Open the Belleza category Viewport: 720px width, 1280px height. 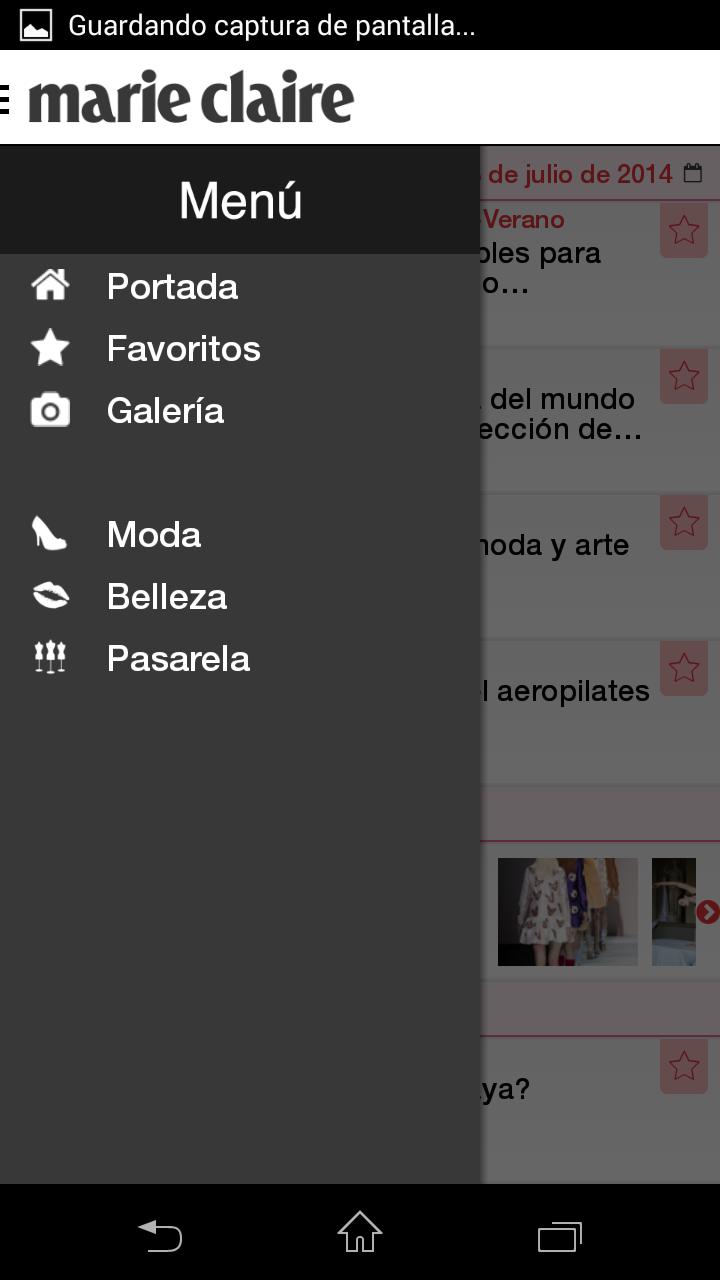pyautogui.click(x=167, y=597)
